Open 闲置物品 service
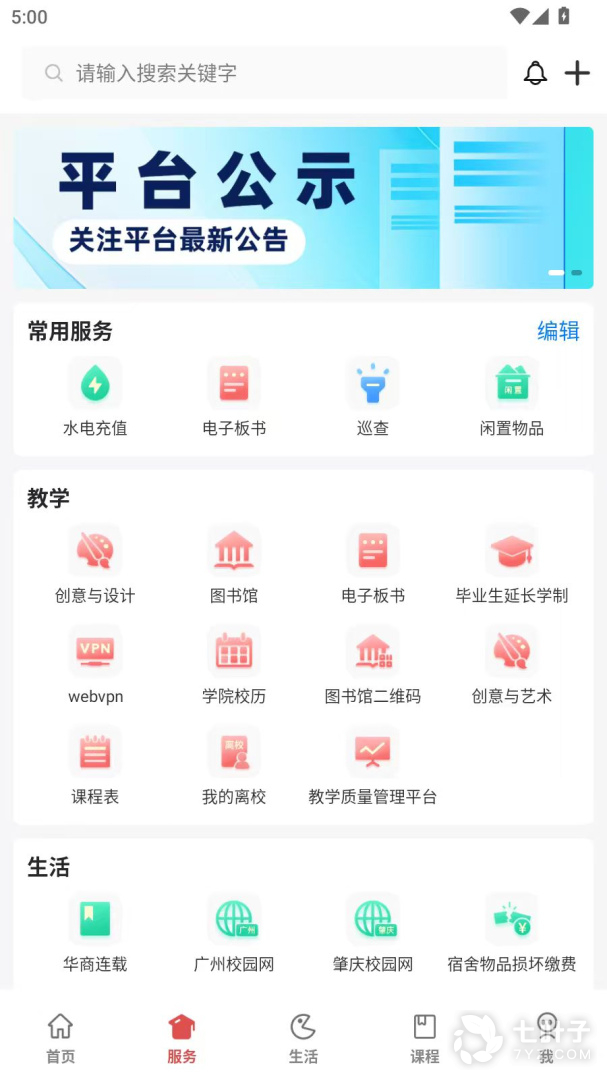 [x=512, y=397]
